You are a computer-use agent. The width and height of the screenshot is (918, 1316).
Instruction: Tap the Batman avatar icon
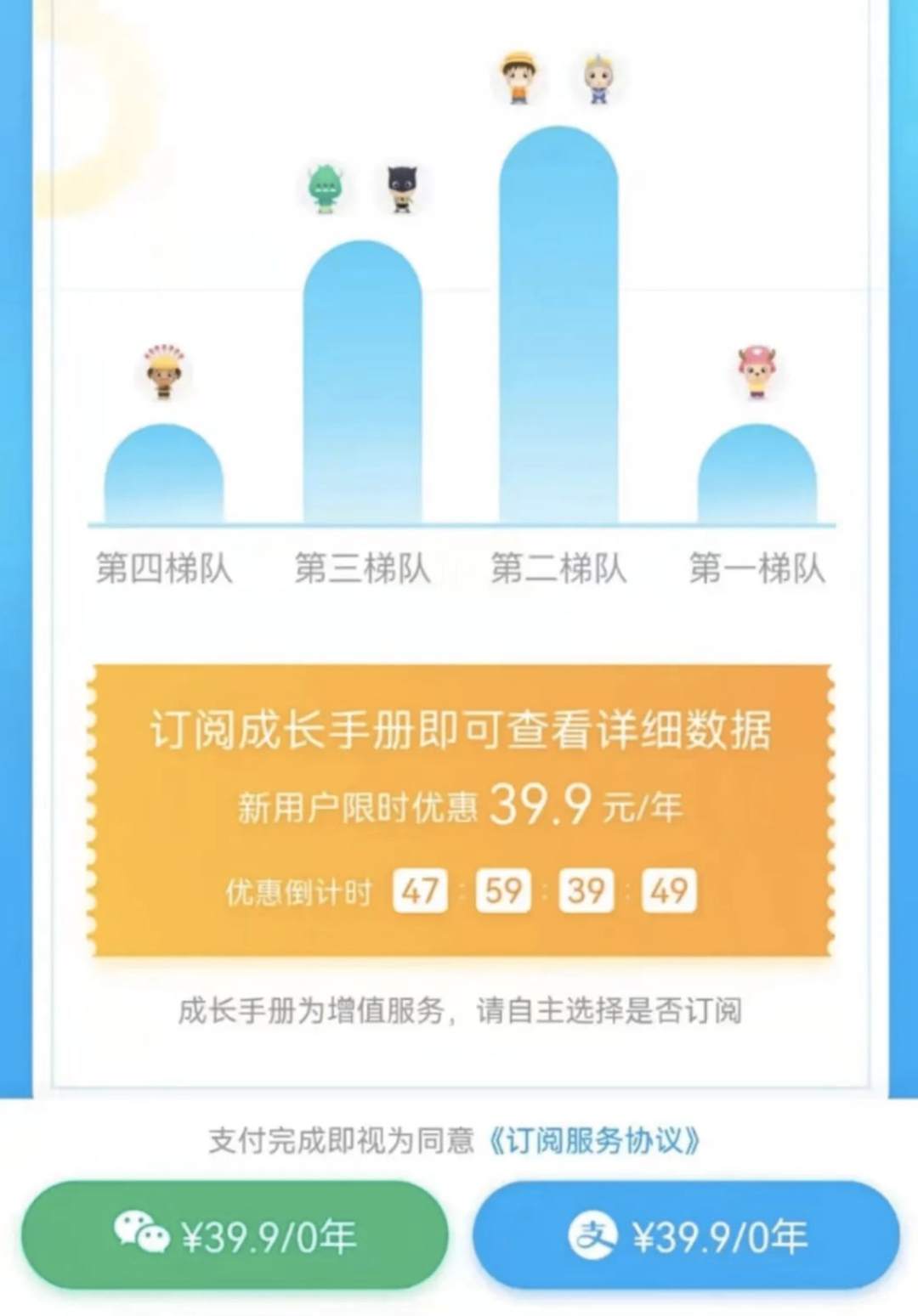pos(403,188)
